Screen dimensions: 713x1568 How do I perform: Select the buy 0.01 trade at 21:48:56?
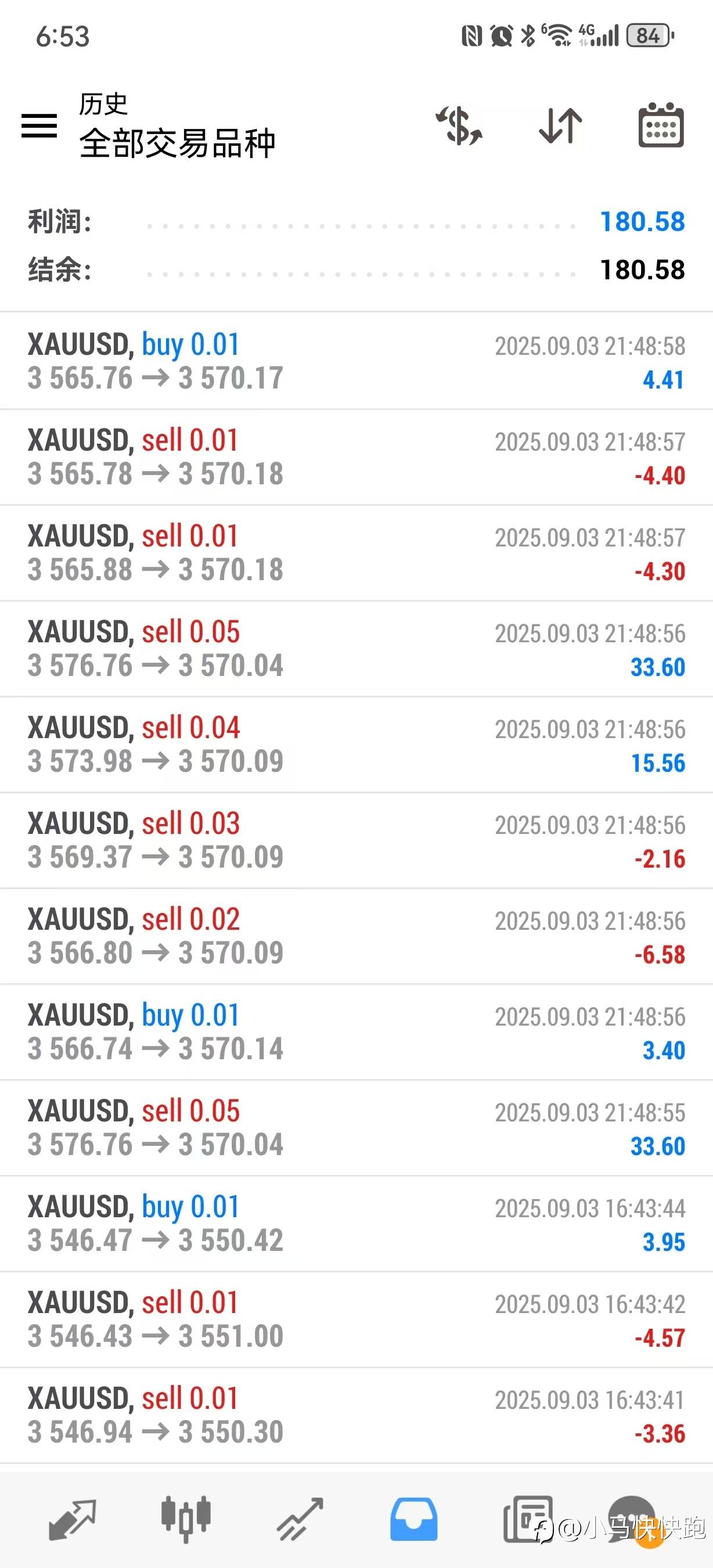[x=356, y=1033]
